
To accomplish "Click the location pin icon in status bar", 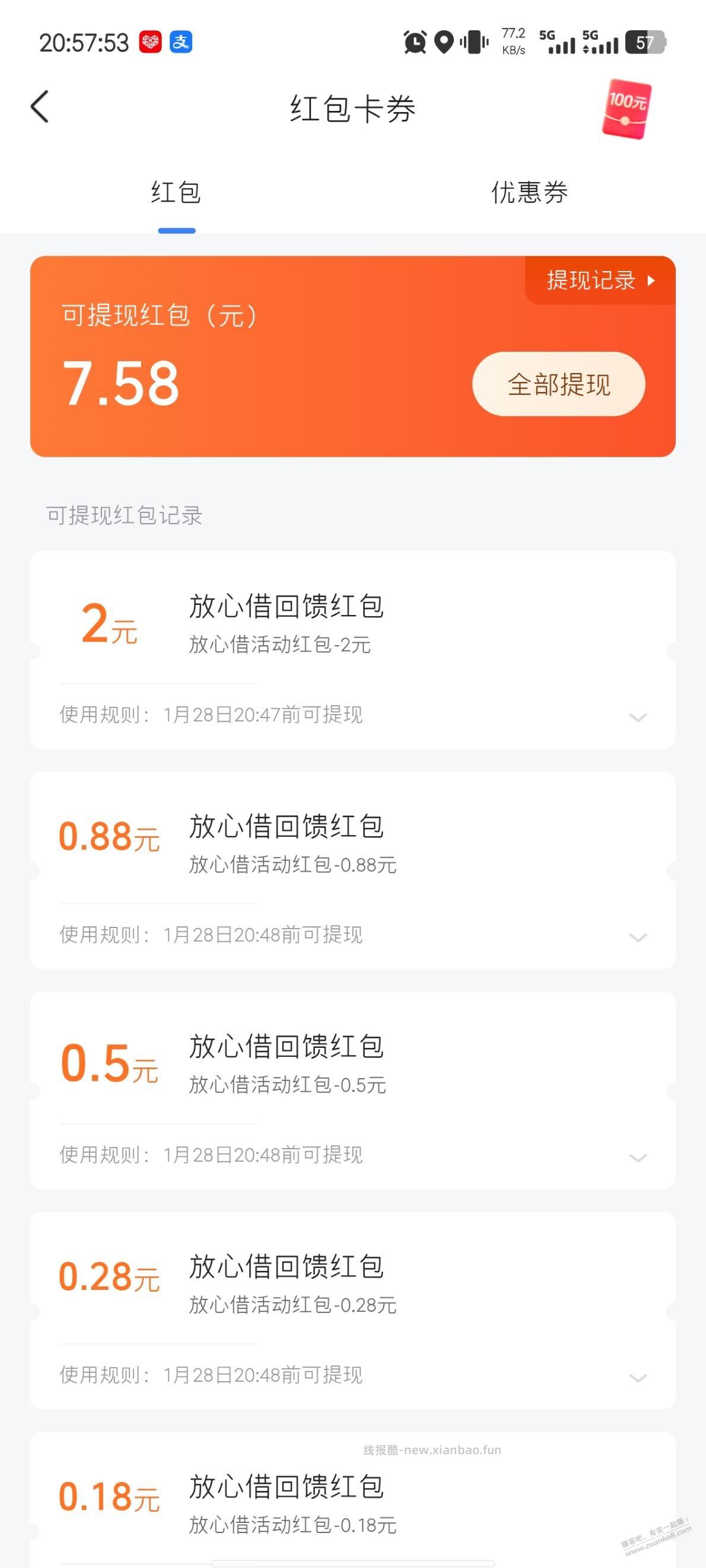I will coord(444,42).
